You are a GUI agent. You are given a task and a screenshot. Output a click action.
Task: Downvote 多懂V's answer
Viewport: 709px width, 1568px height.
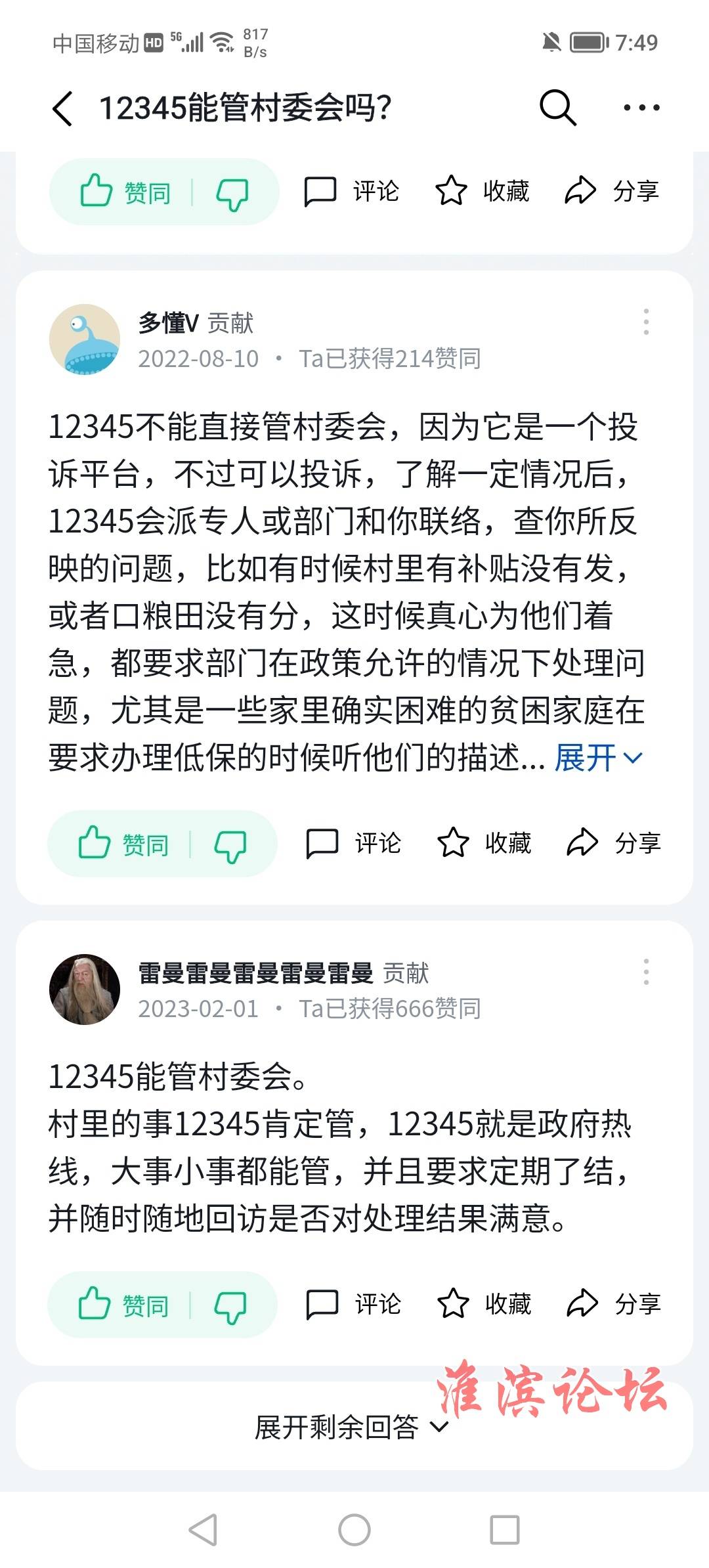point(231,845)
